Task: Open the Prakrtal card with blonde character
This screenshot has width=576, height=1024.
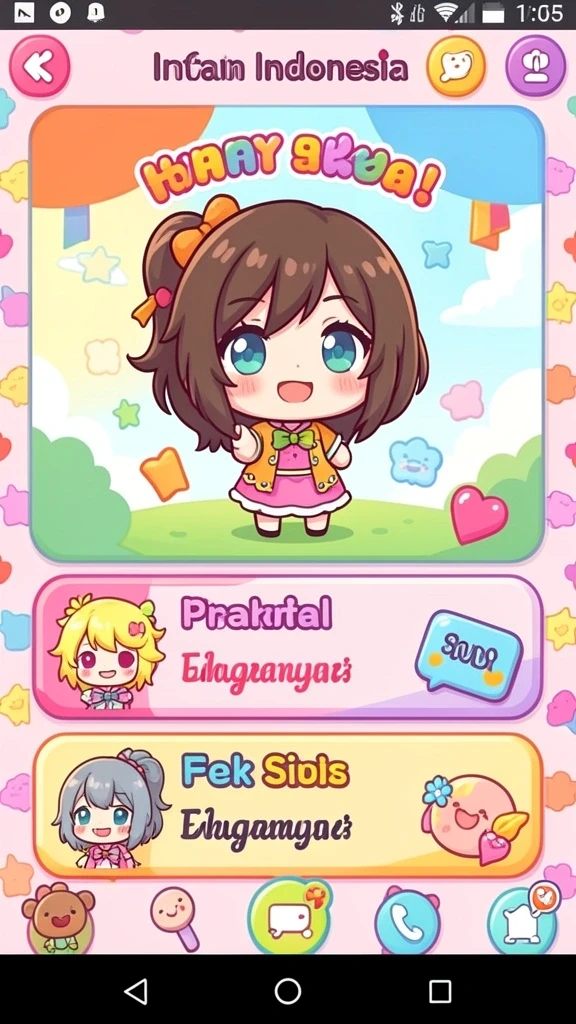Action: (287, 648)
